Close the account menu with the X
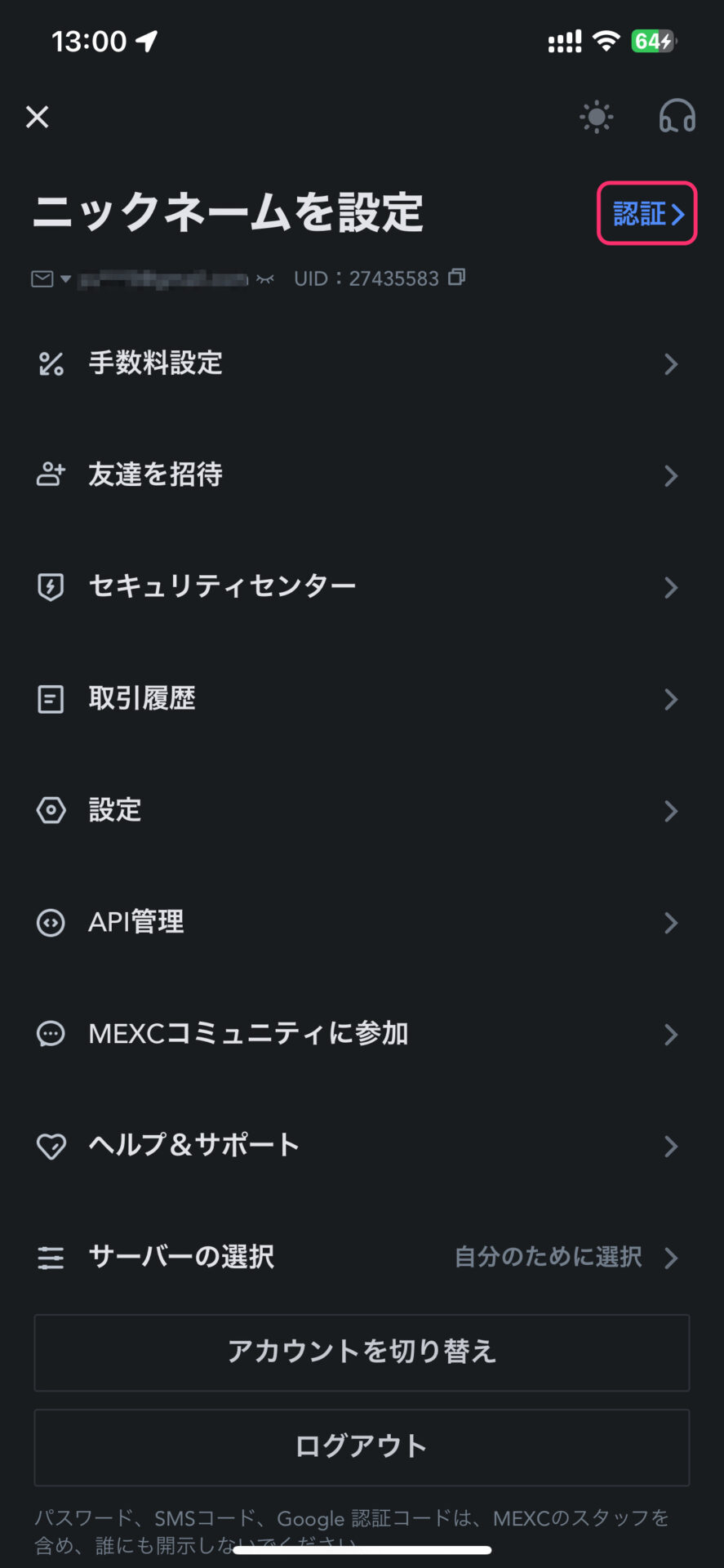Image resolution: width=724 pixels, height=1568 pixels. pos(38,117)
